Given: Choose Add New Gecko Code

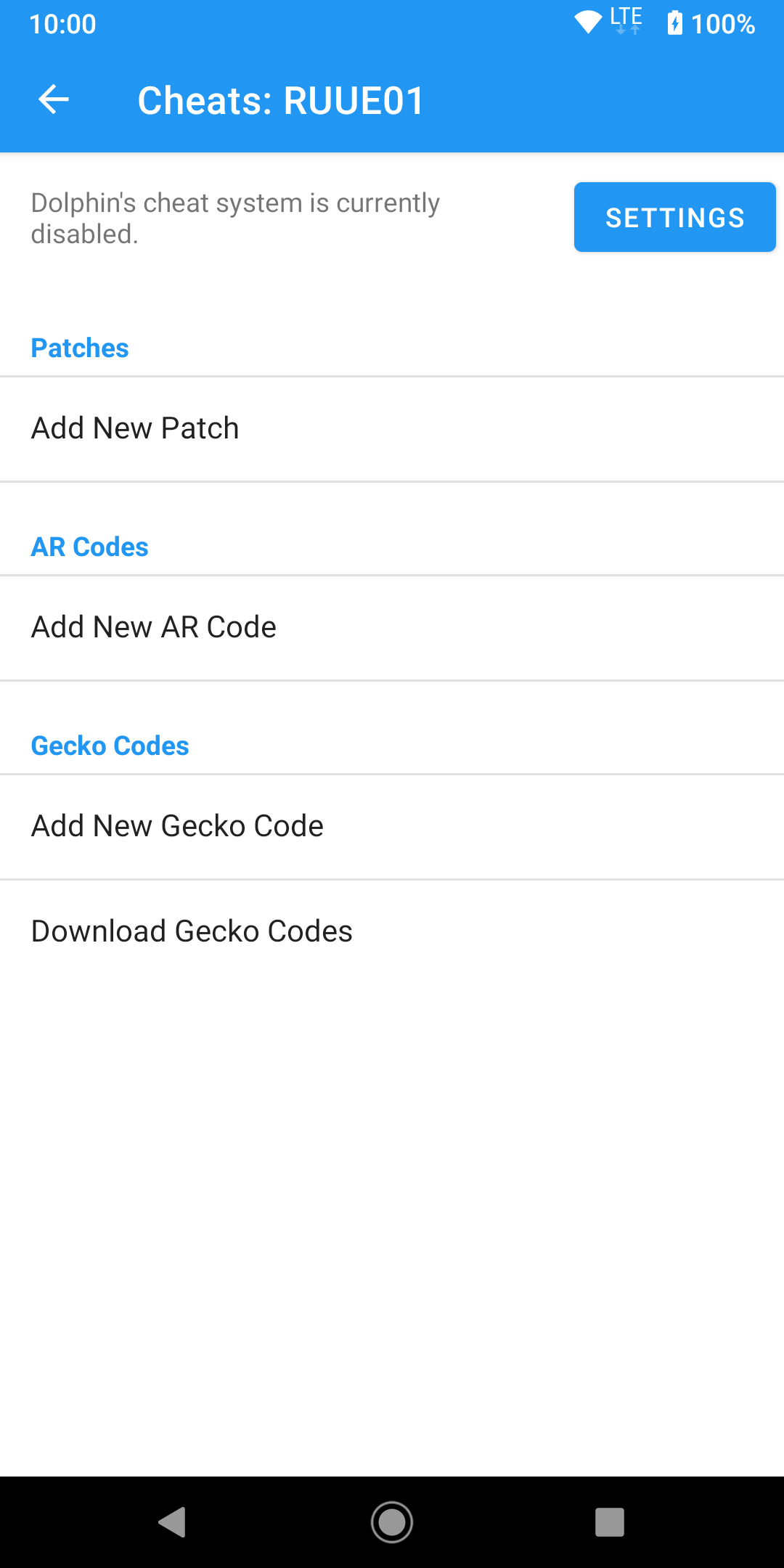Looking at the screenshot, I should tap(392, 826).
